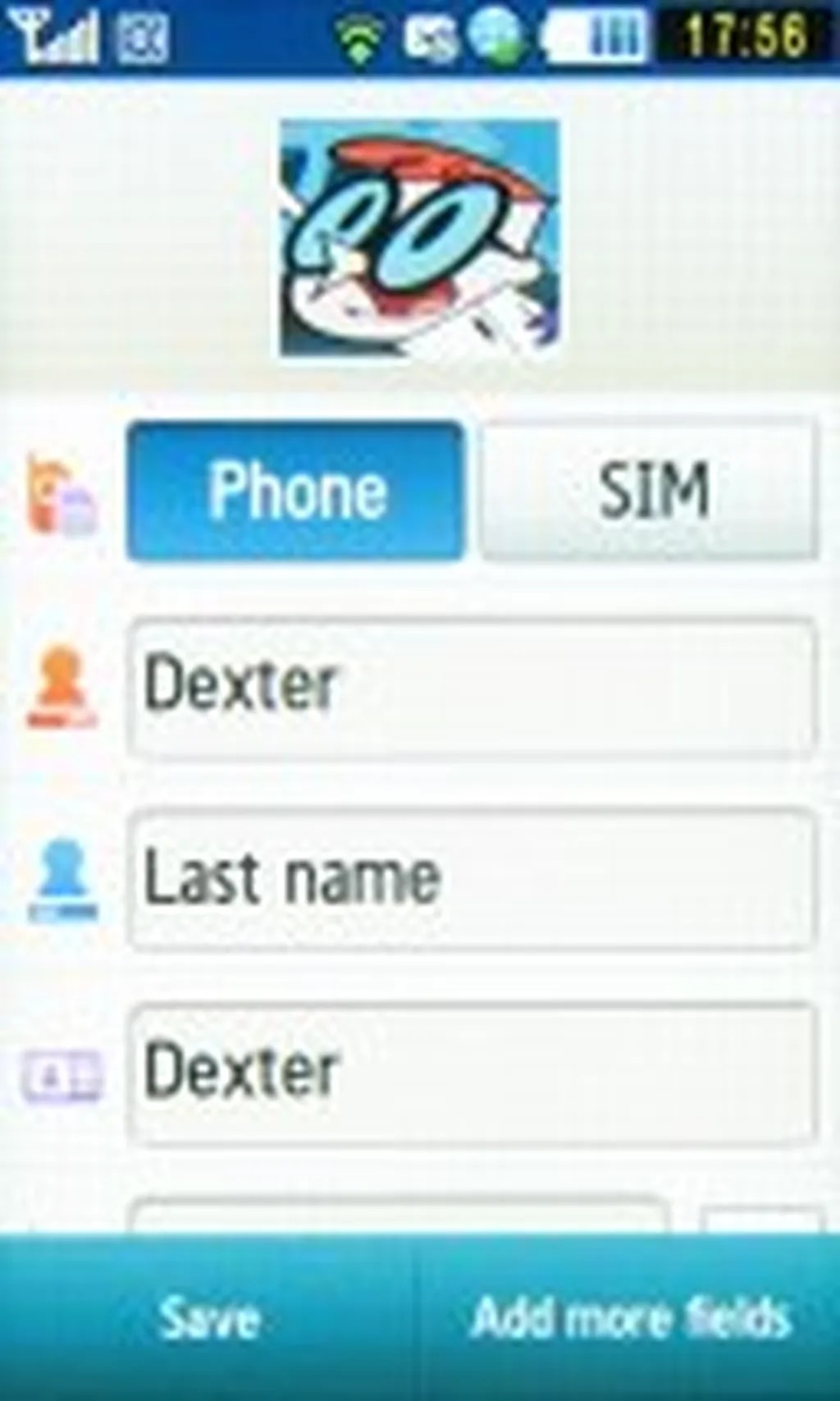
Task: Edit the first name field
Action: (x=472, y=686)
